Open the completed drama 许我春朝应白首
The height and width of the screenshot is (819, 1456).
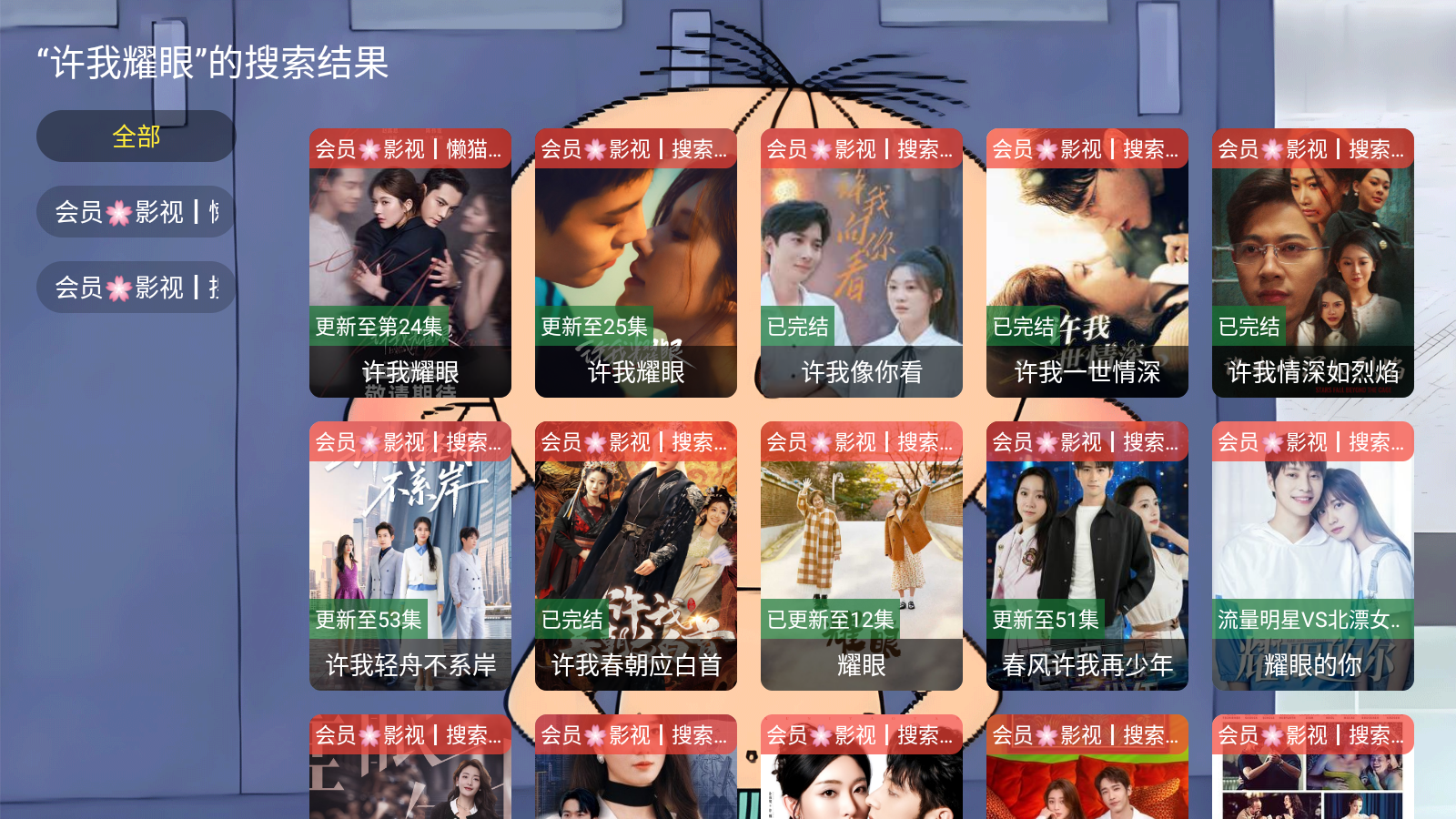point(636,556)
